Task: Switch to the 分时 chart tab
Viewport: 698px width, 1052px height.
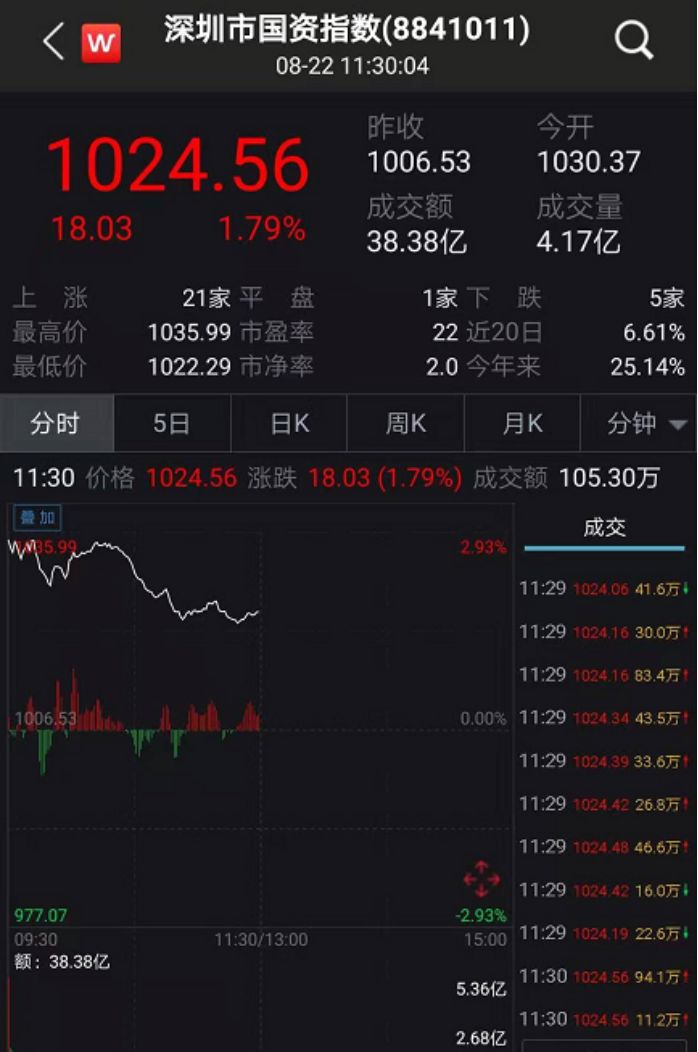Action: click(56, 424)
